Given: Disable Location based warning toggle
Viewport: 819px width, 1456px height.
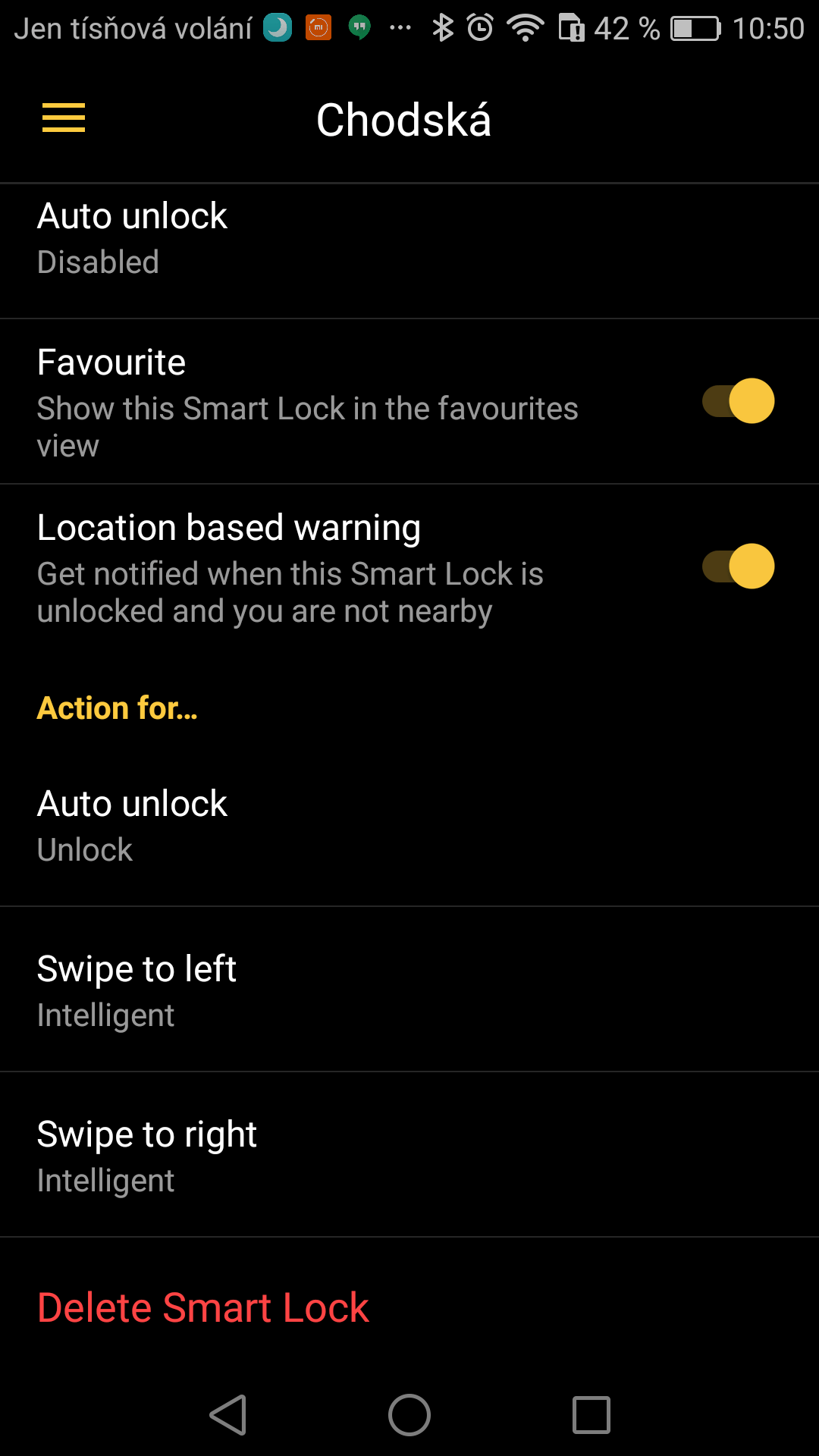Looking at the screenshot, I should tap(738, 566).
